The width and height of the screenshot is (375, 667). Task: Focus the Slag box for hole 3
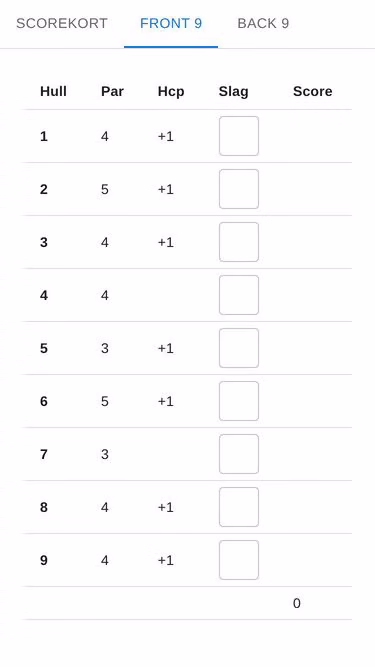[239, 242]
